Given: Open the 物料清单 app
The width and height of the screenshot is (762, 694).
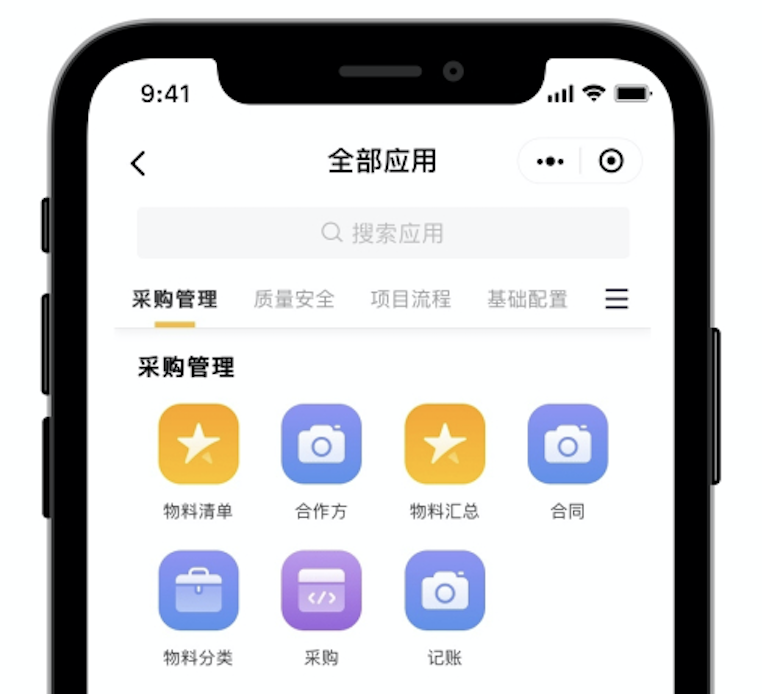Looking at the screenshot, I should [198, 444].
